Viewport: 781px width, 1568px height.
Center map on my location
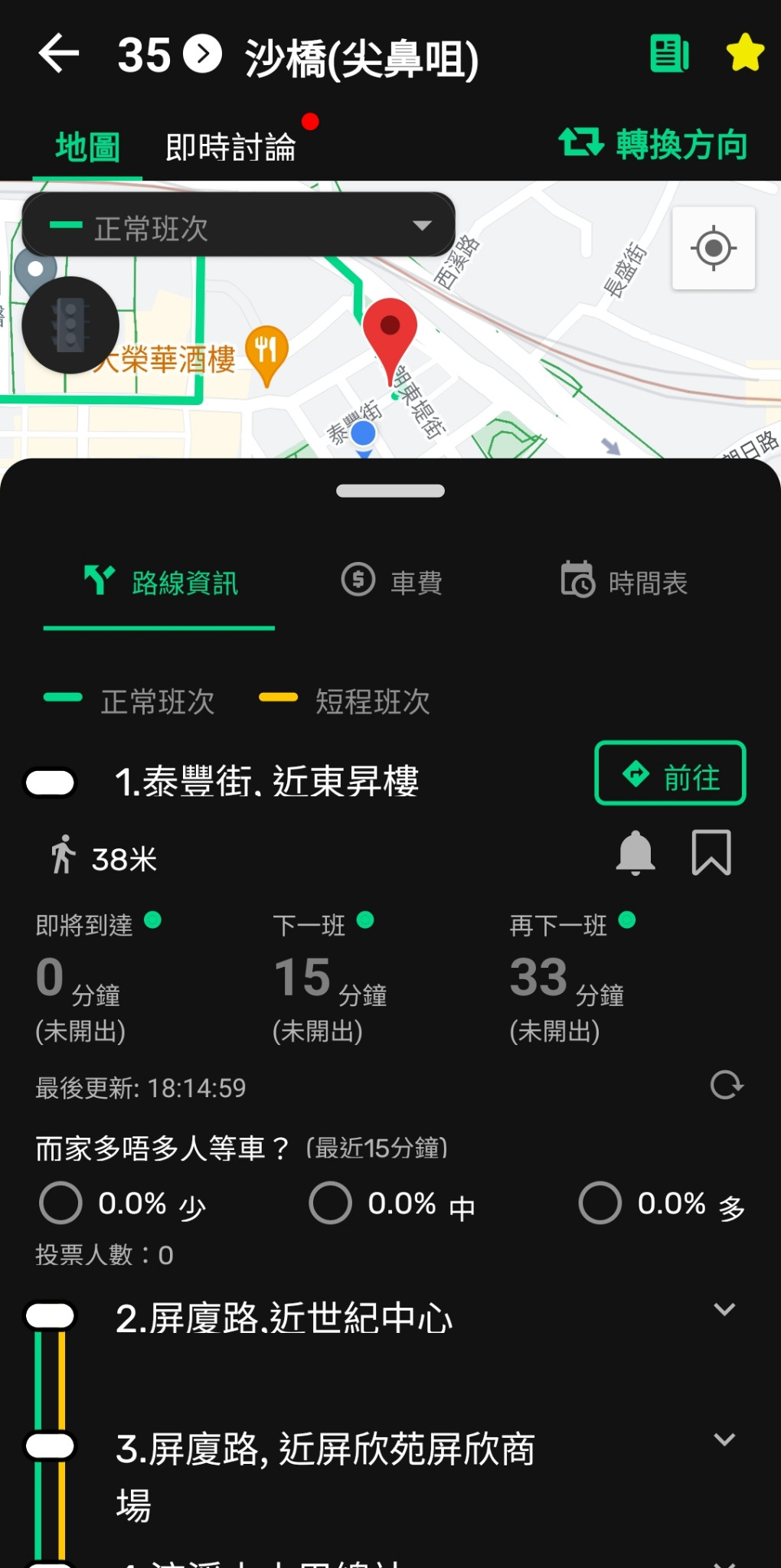[x=713, y=248]
